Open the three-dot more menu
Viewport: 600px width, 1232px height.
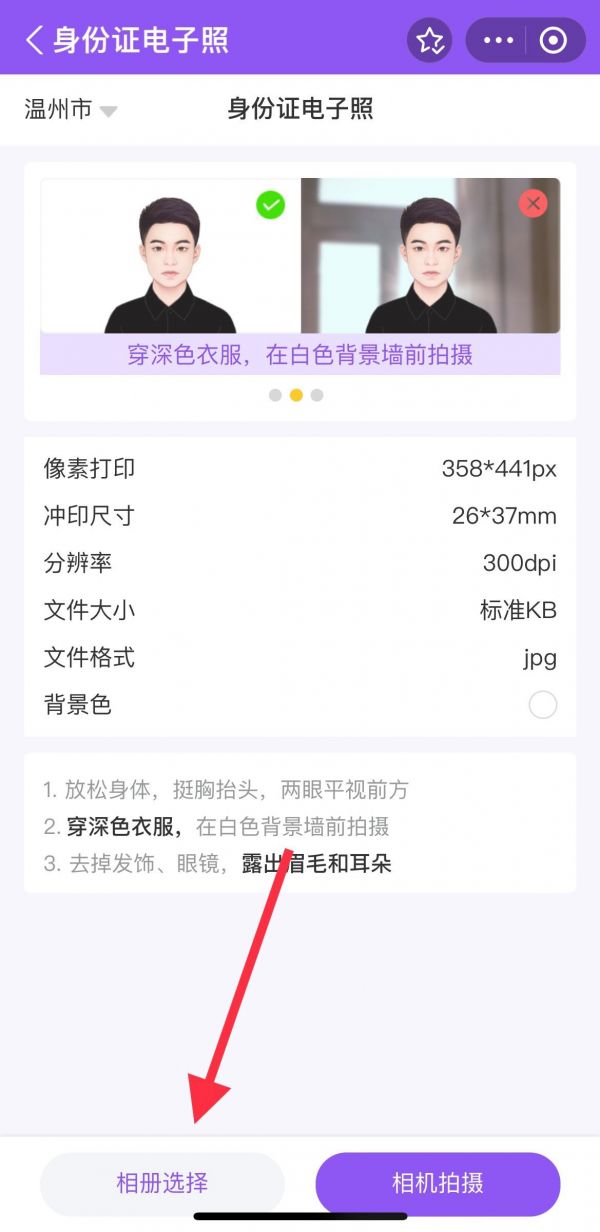pyautogui.click(x=498, y=40)
